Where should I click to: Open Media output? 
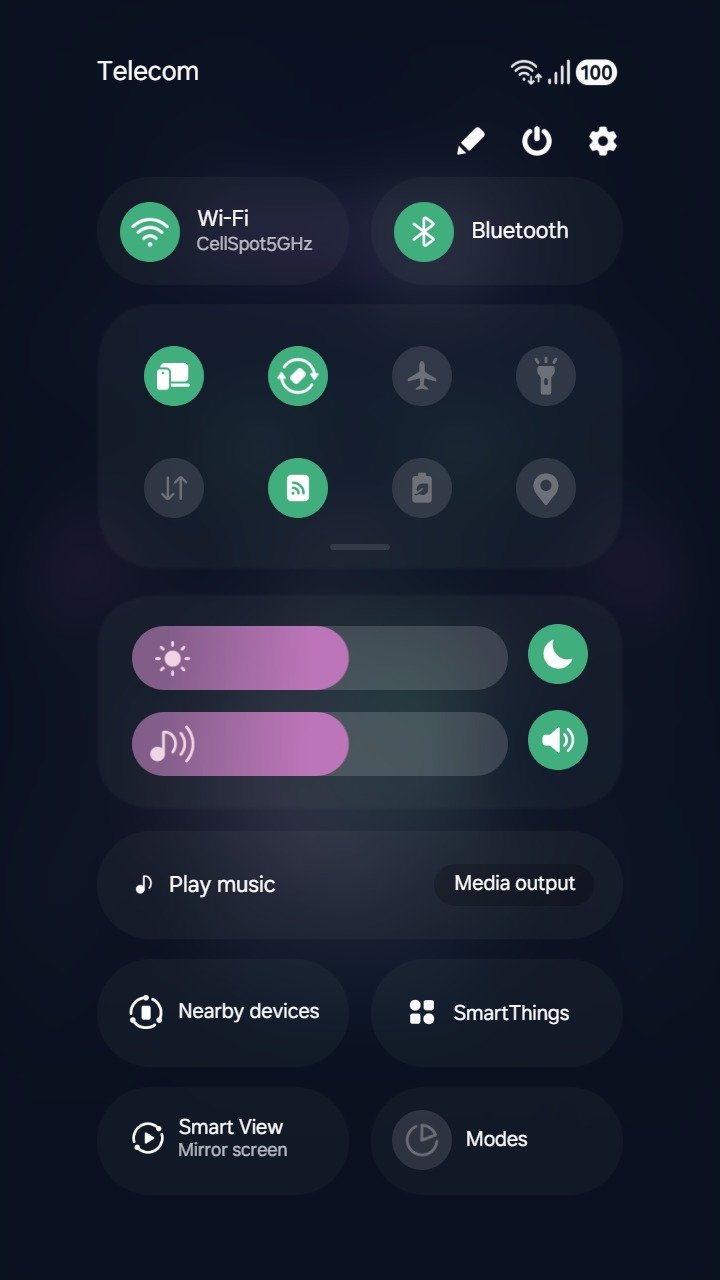514,884
